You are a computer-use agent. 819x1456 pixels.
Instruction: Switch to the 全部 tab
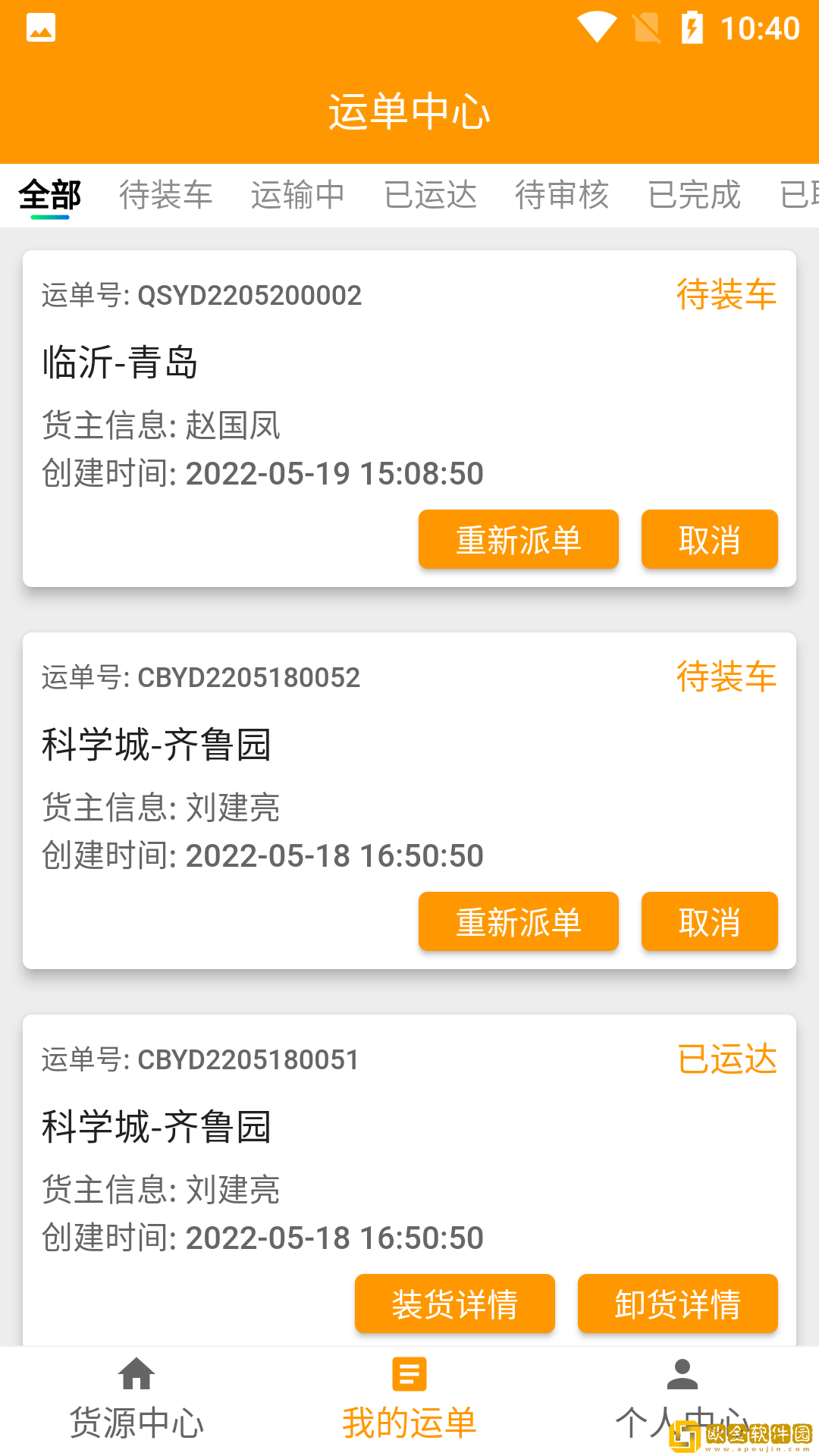point(50,195)
